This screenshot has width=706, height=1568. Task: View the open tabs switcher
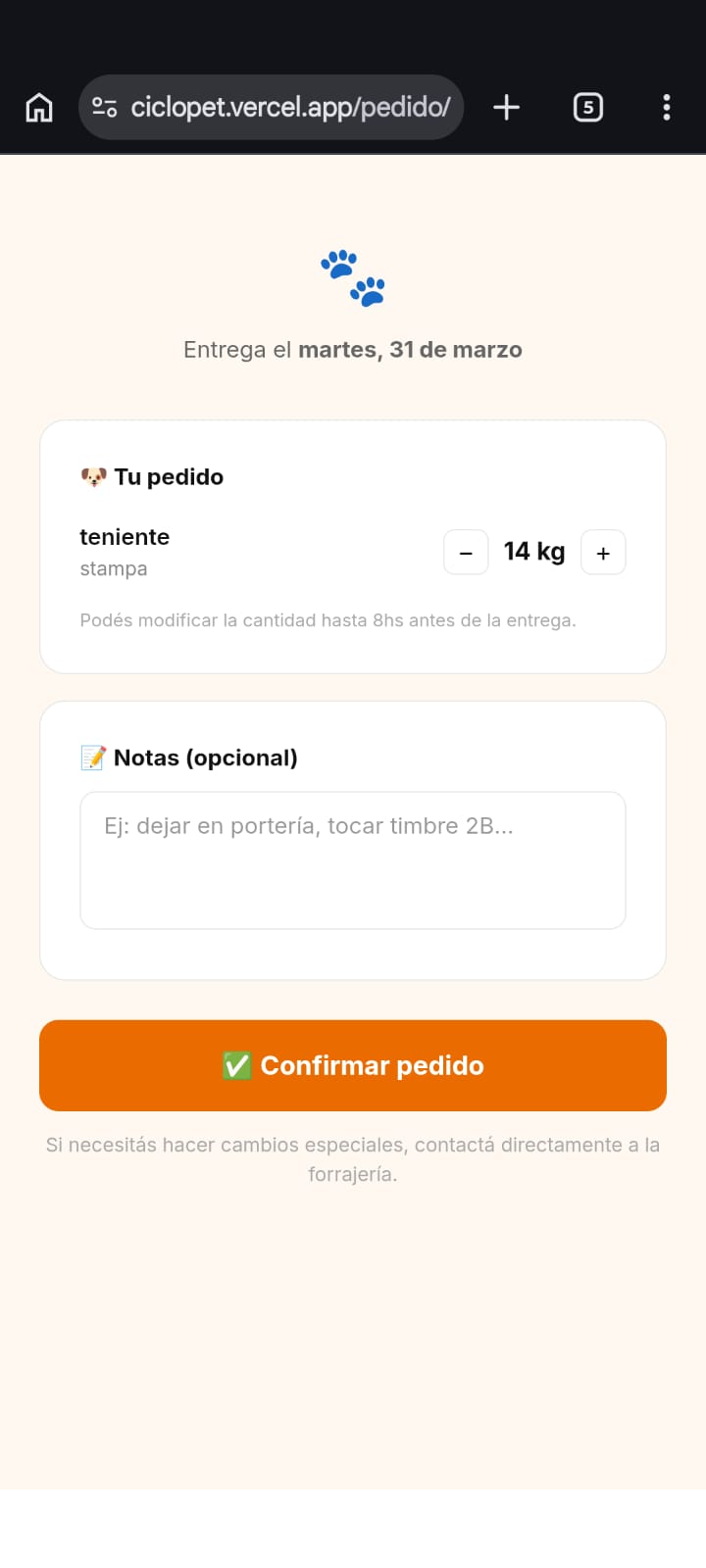(587, 107)
